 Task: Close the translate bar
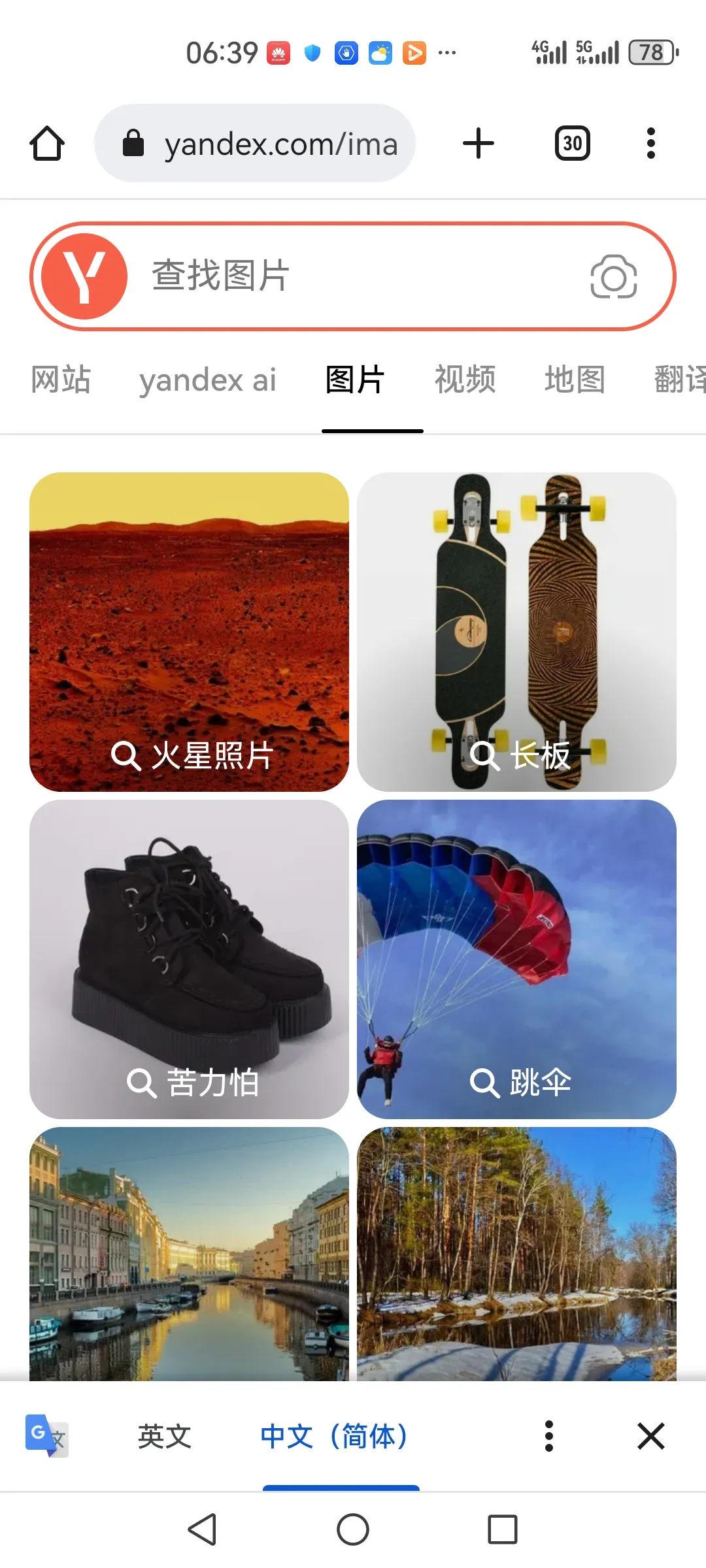point(650,1437)
